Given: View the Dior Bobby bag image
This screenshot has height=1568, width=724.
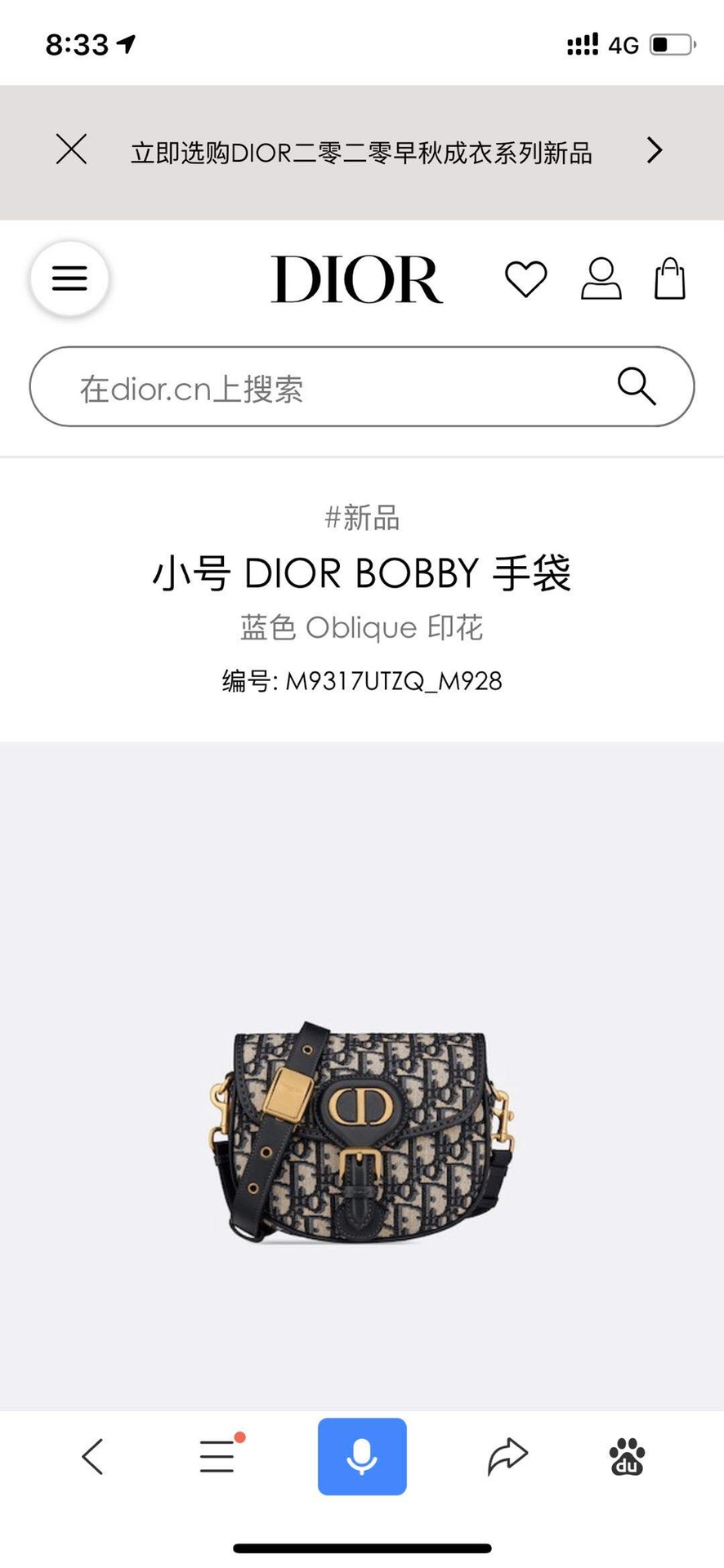Looking at the screenshot, I should click(x=362, y=1132).
